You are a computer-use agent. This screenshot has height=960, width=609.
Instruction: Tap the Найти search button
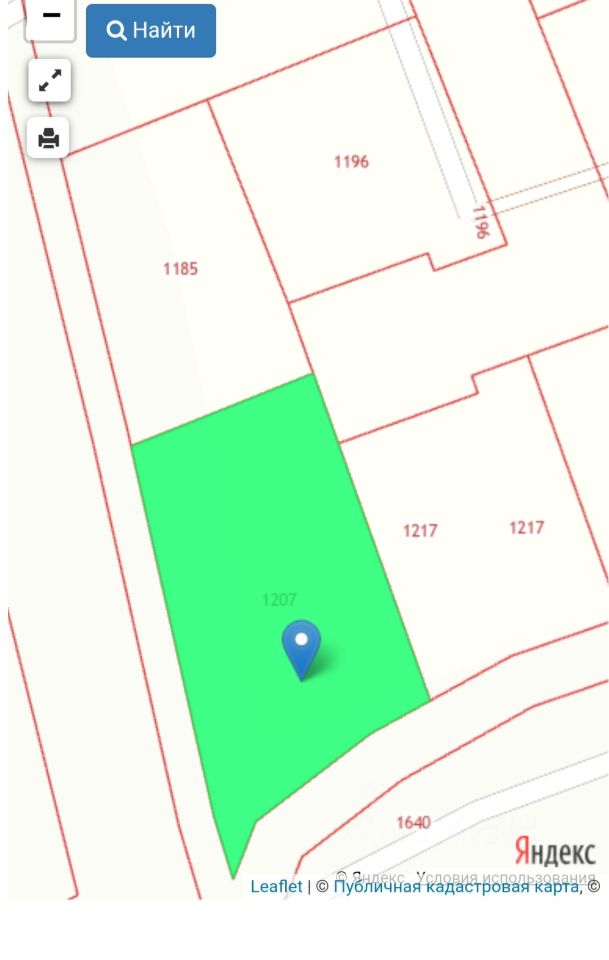pos(151,31)
